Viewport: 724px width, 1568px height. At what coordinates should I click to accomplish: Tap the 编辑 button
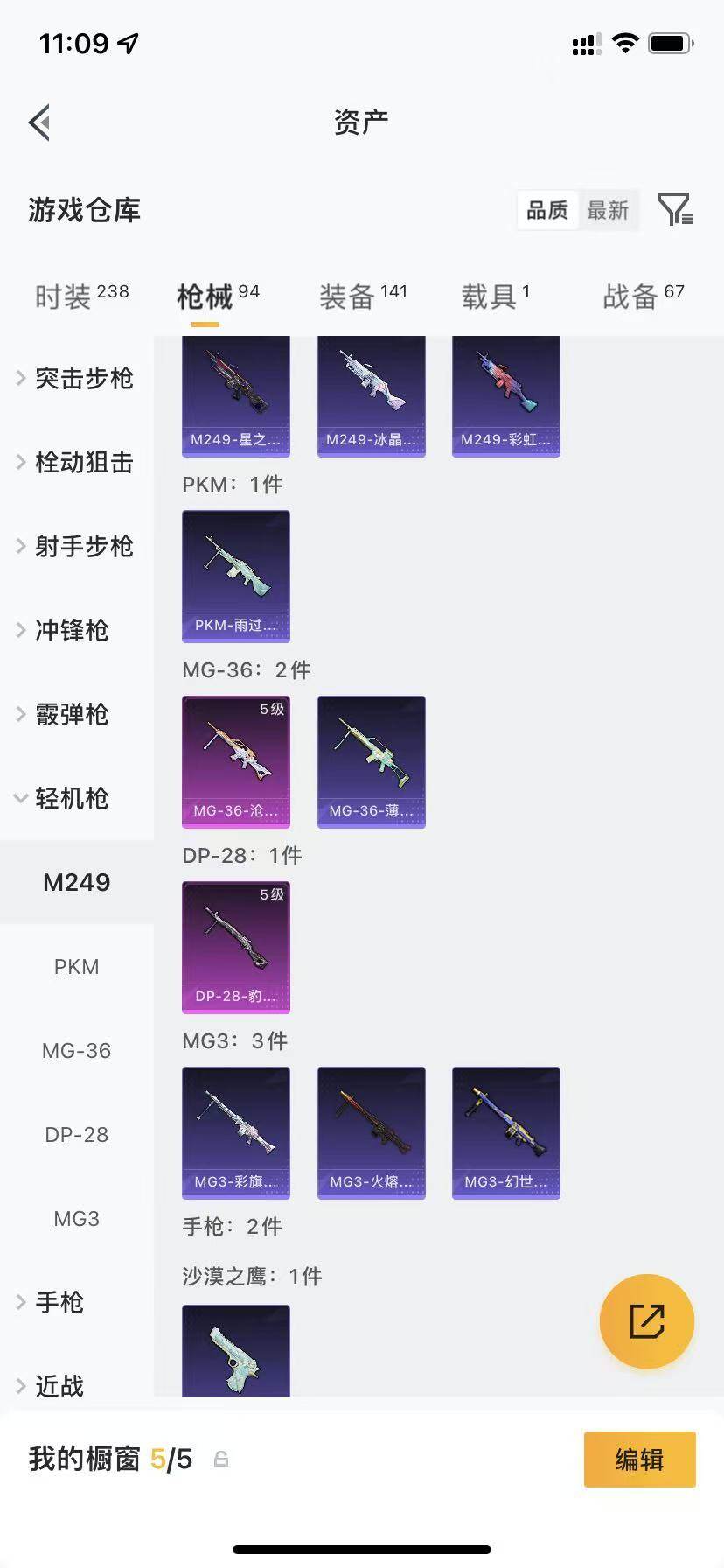[640, 1459]
